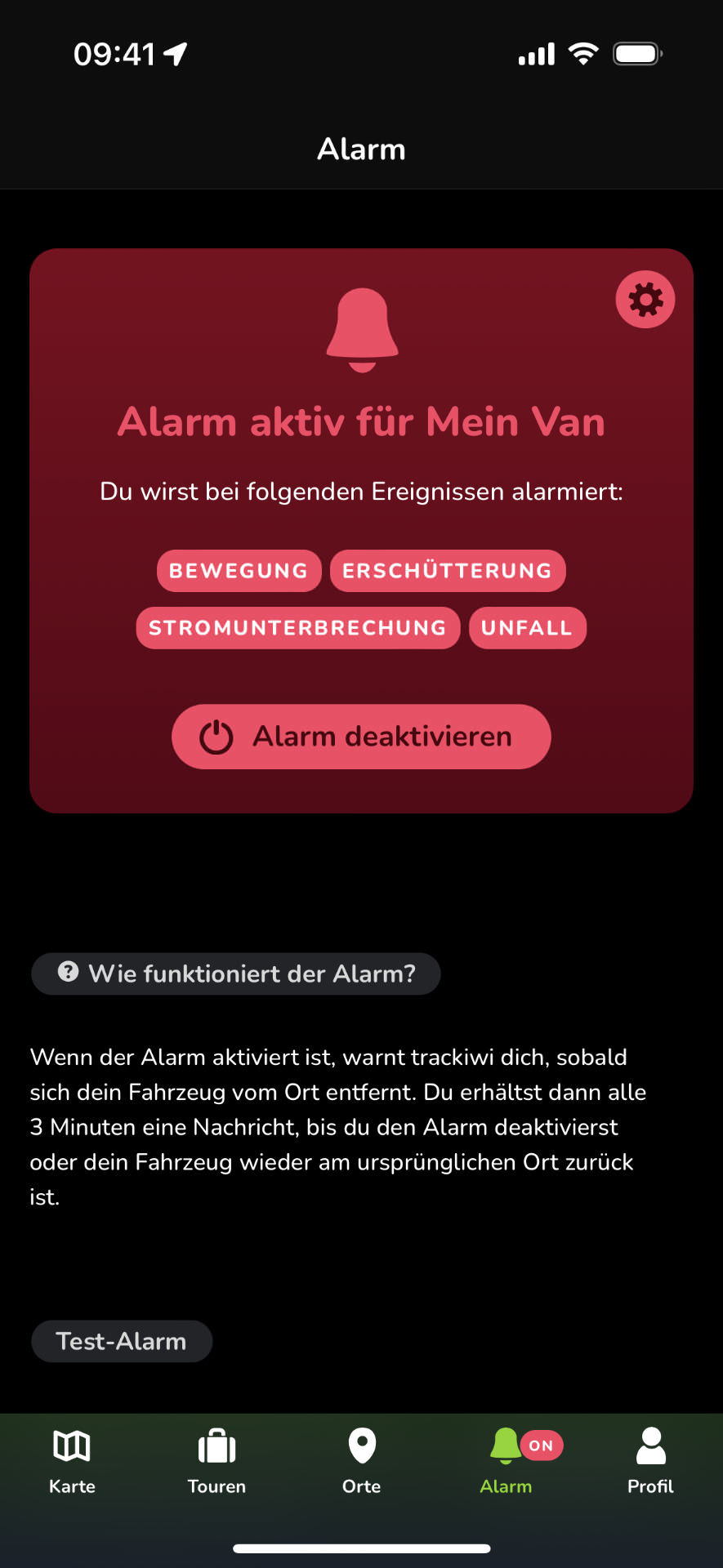Tap Alarm deaktivieren button
Viewport: 723px width, 1568px height.
[361, 737]
